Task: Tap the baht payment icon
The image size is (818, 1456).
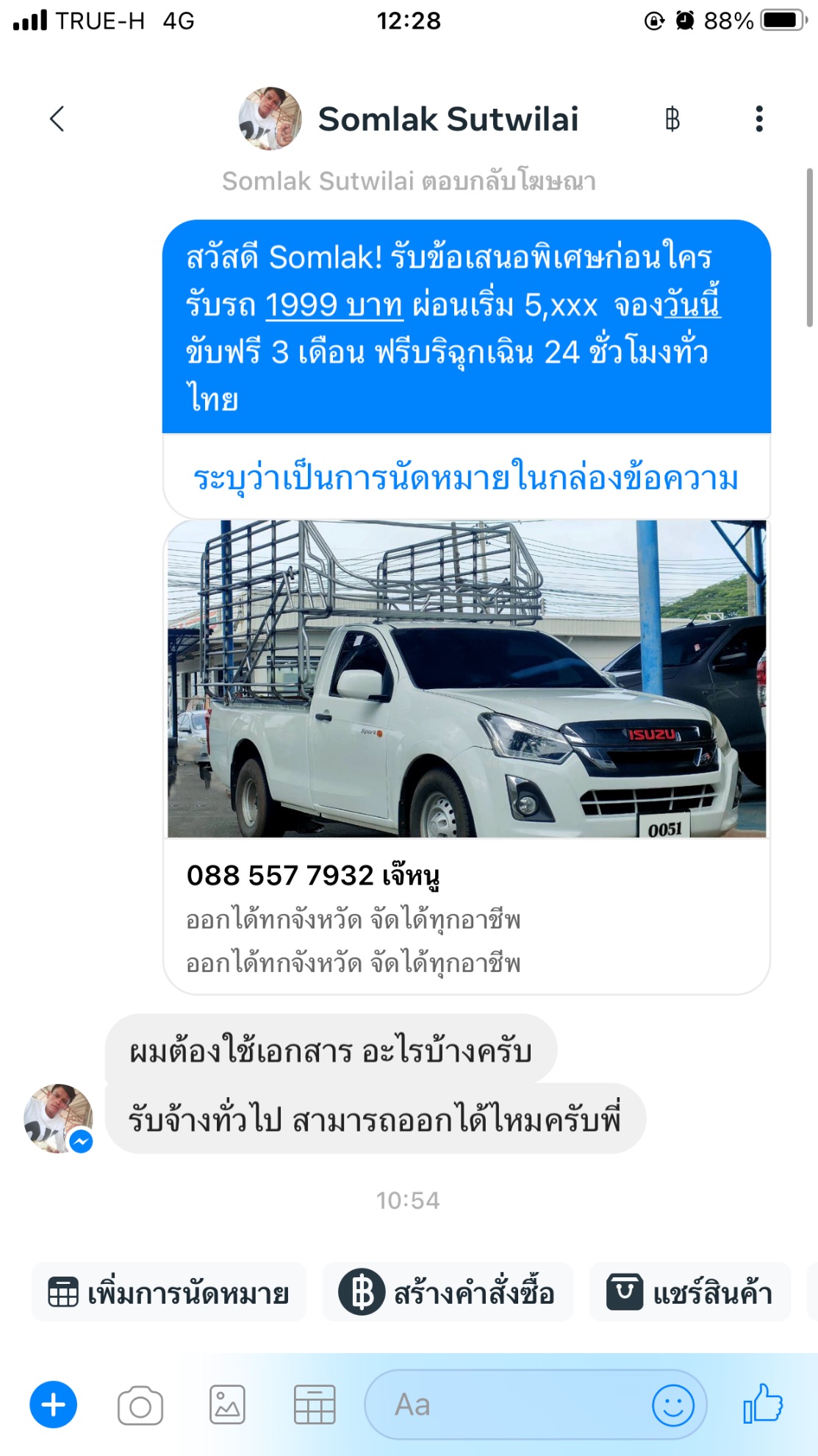Action: [x=672, y=118]
